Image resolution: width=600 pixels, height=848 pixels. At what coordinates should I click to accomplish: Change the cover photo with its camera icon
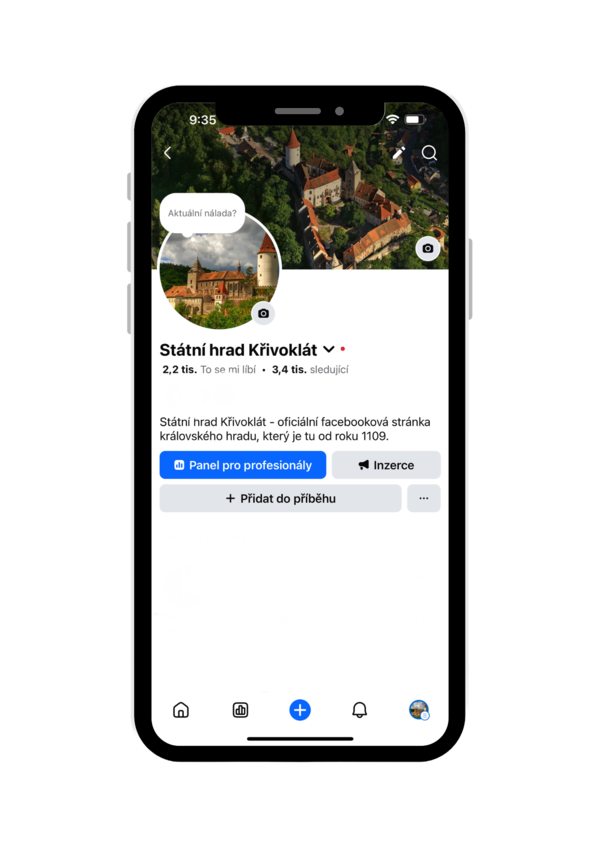tap(428, 248)
